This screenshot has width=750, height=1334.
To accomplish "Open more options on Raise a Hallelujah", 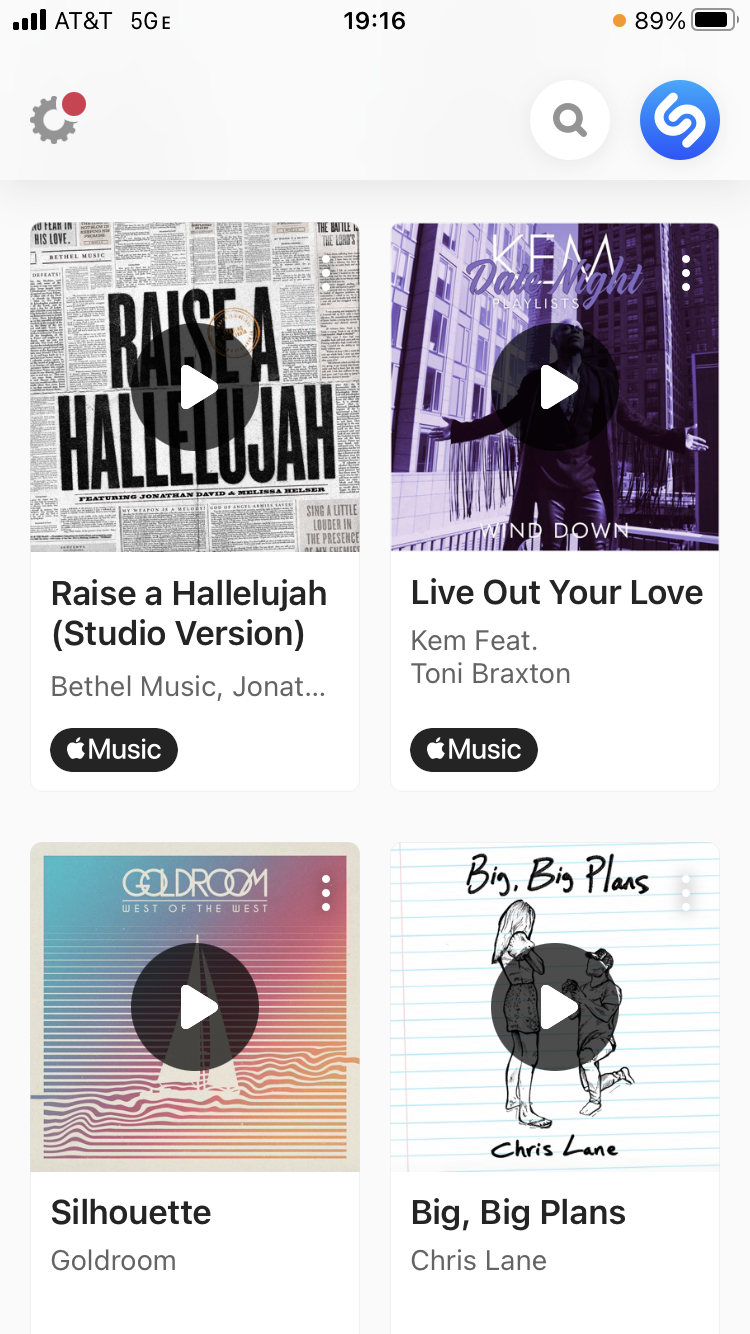I will point(326,272).
